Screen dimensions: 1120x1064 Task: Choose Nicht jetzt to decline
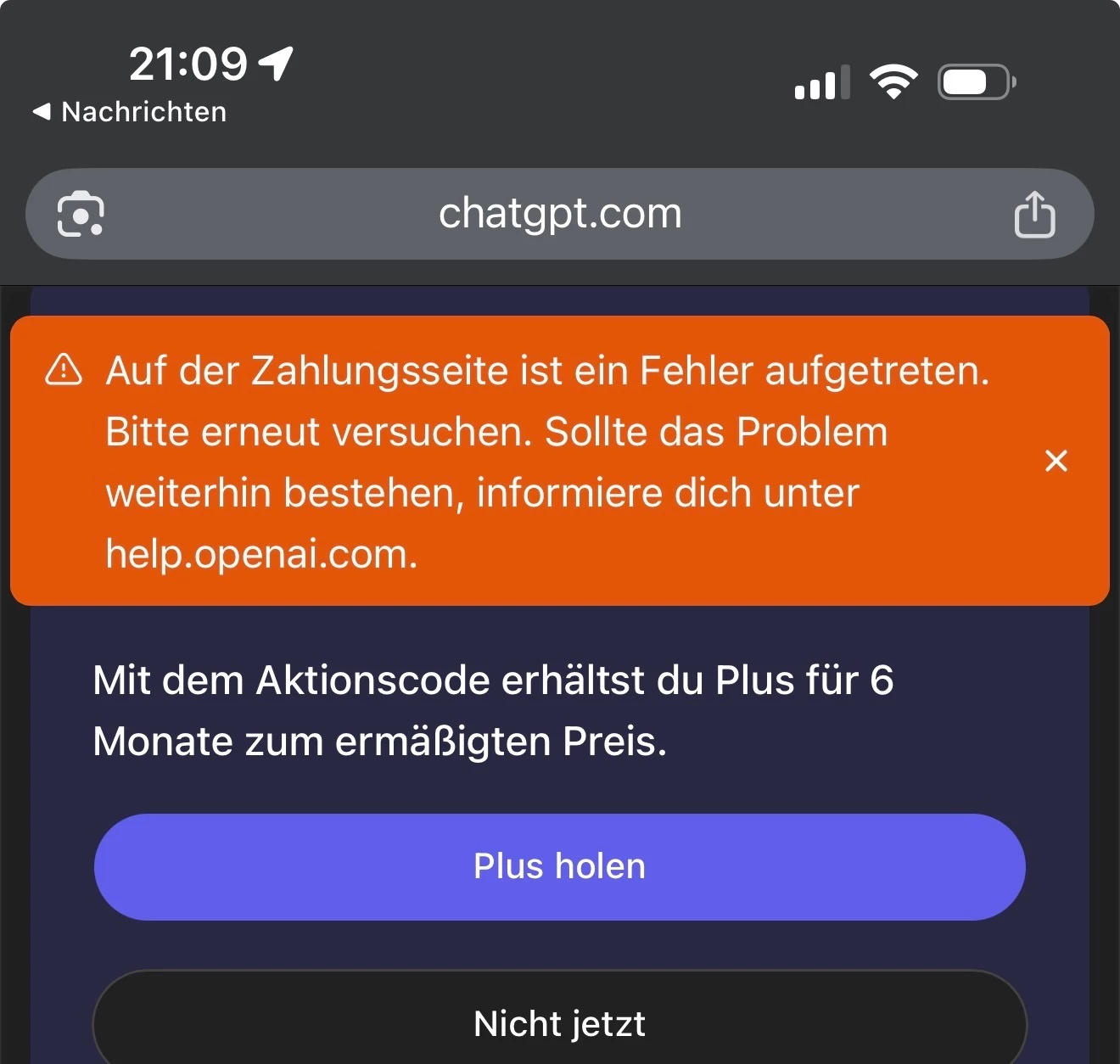pyautogui.click(x=559, y=1022)
